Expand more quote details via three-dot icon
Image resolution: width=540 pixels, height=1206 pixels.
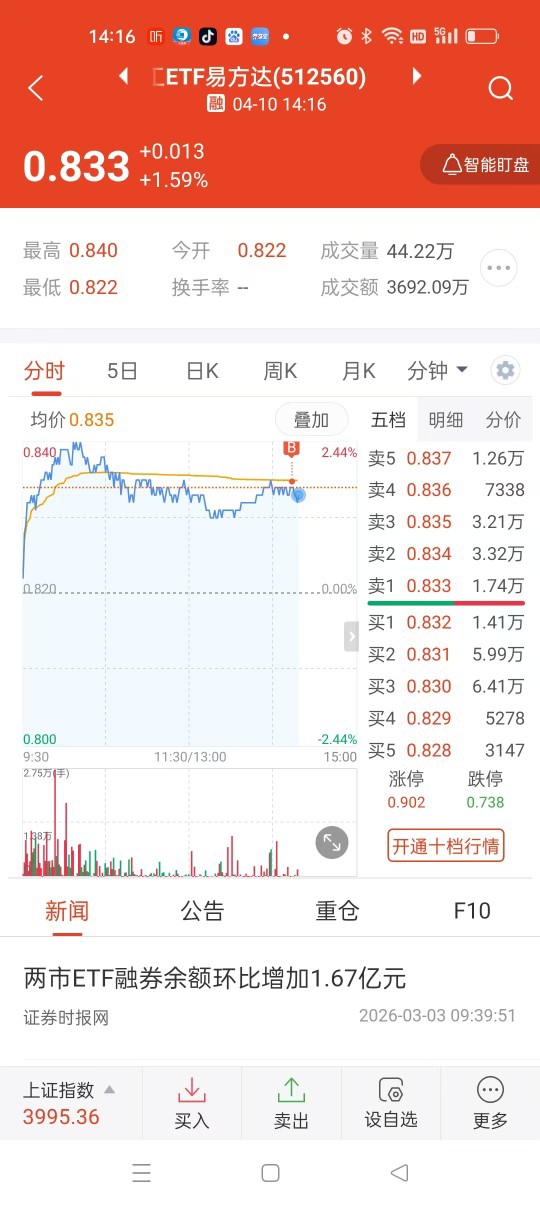498,268
